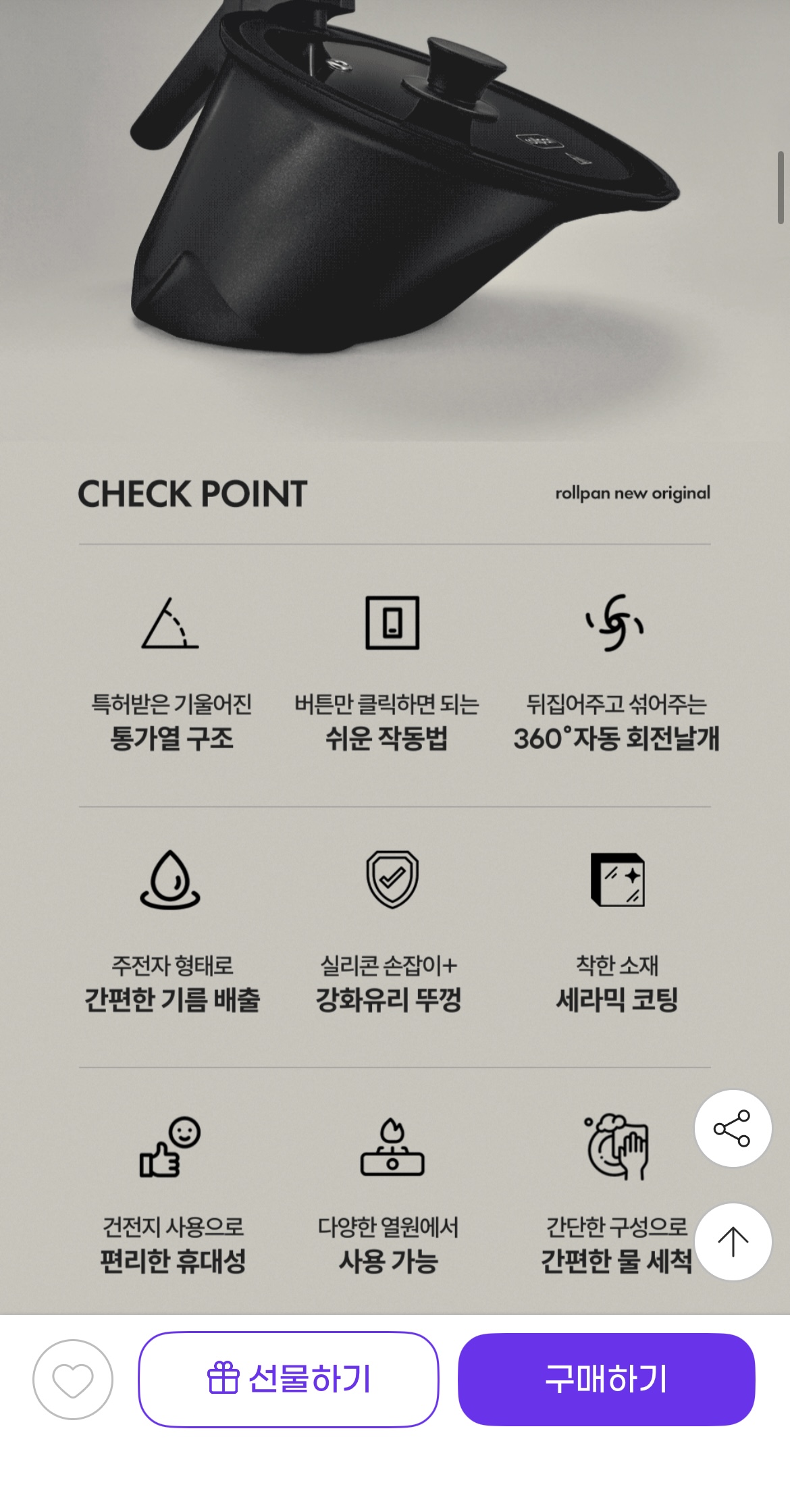This screenshot has height=1512, width=790.
Task: Buy now with 구매하기 button
Action: 606,1379
